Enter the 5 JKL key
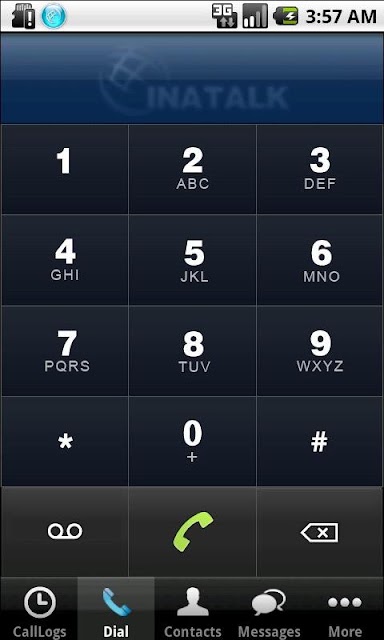384x640 pixels. (192, 260)
